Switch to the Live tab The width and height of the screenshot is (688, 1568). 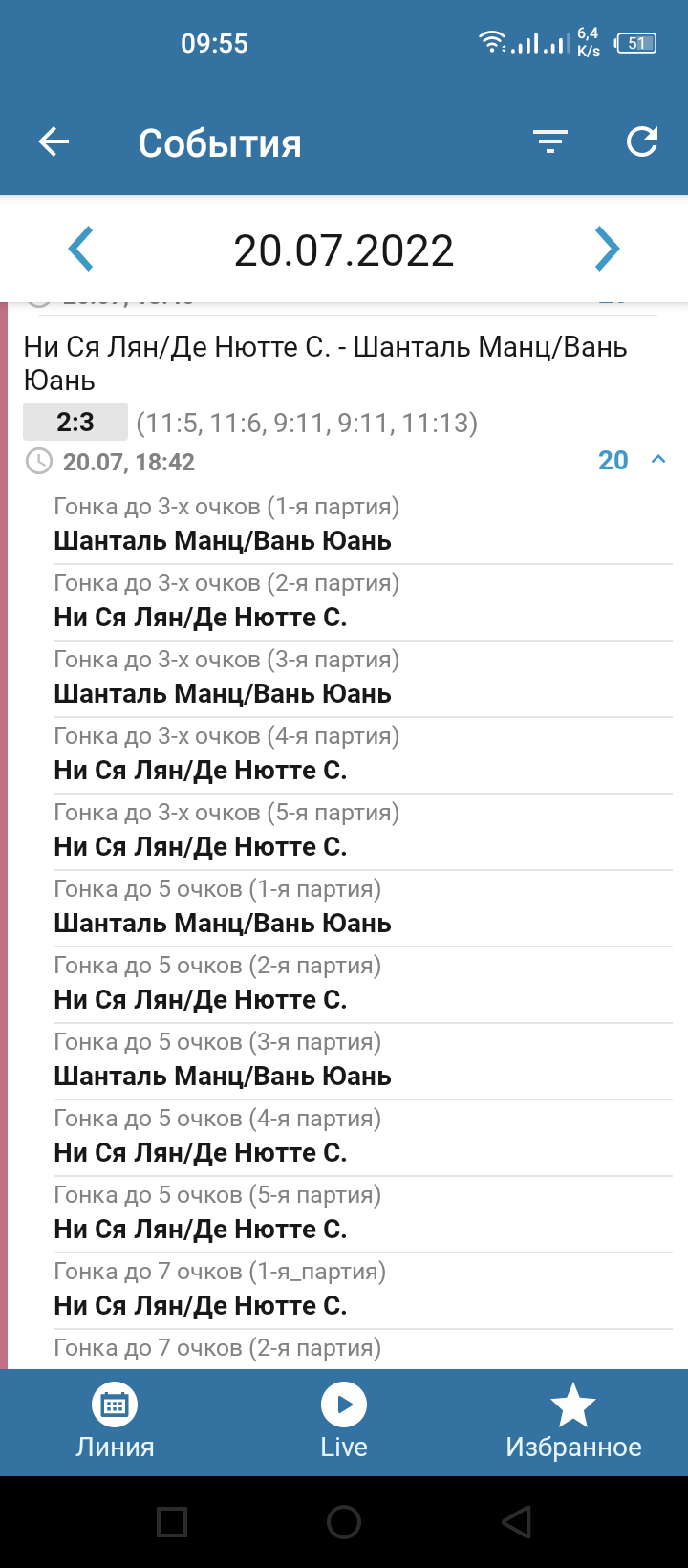344,1423
